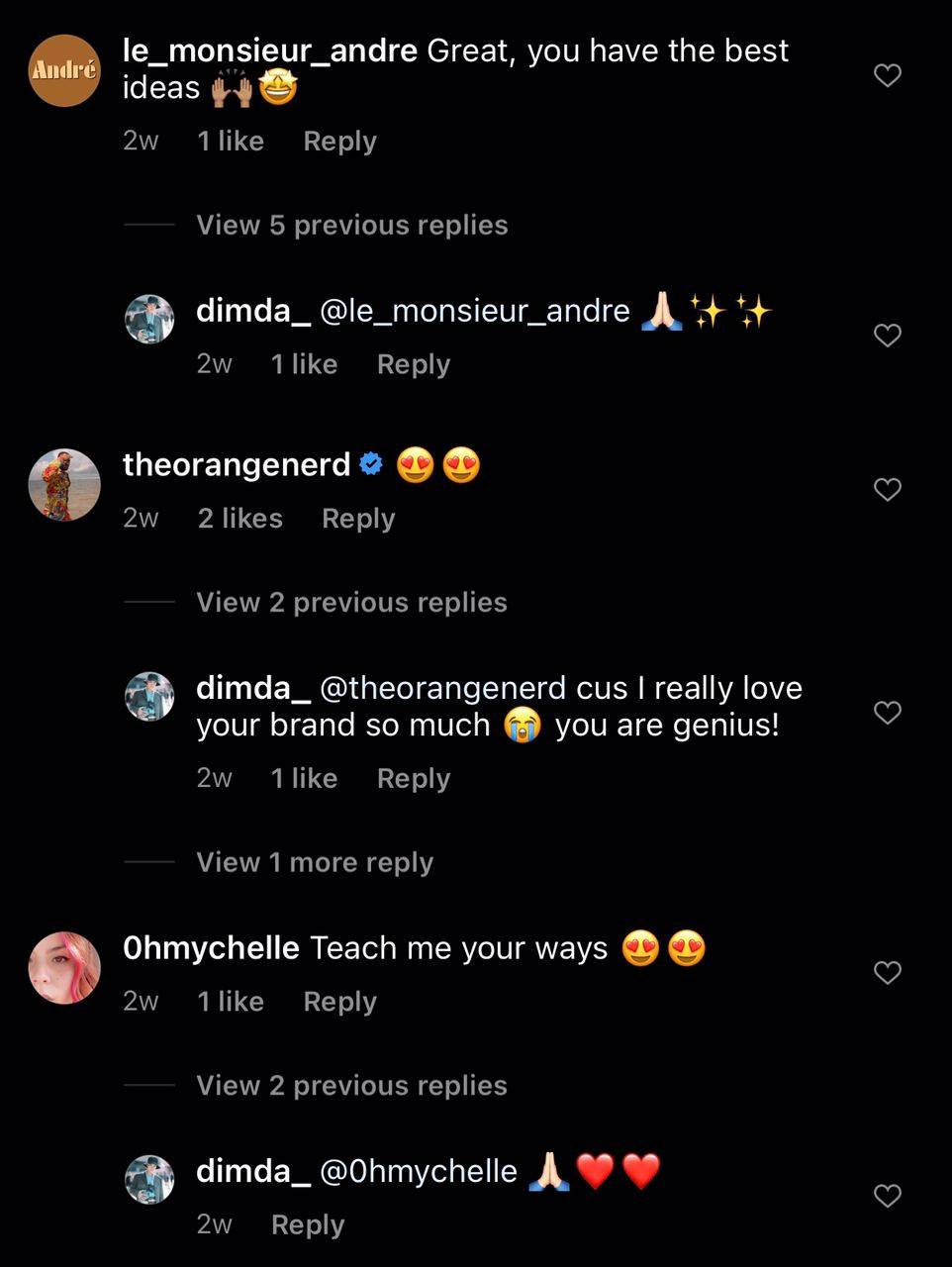
Task: Like le_monsieur_andre's comment
Action: tap(888, 75)
